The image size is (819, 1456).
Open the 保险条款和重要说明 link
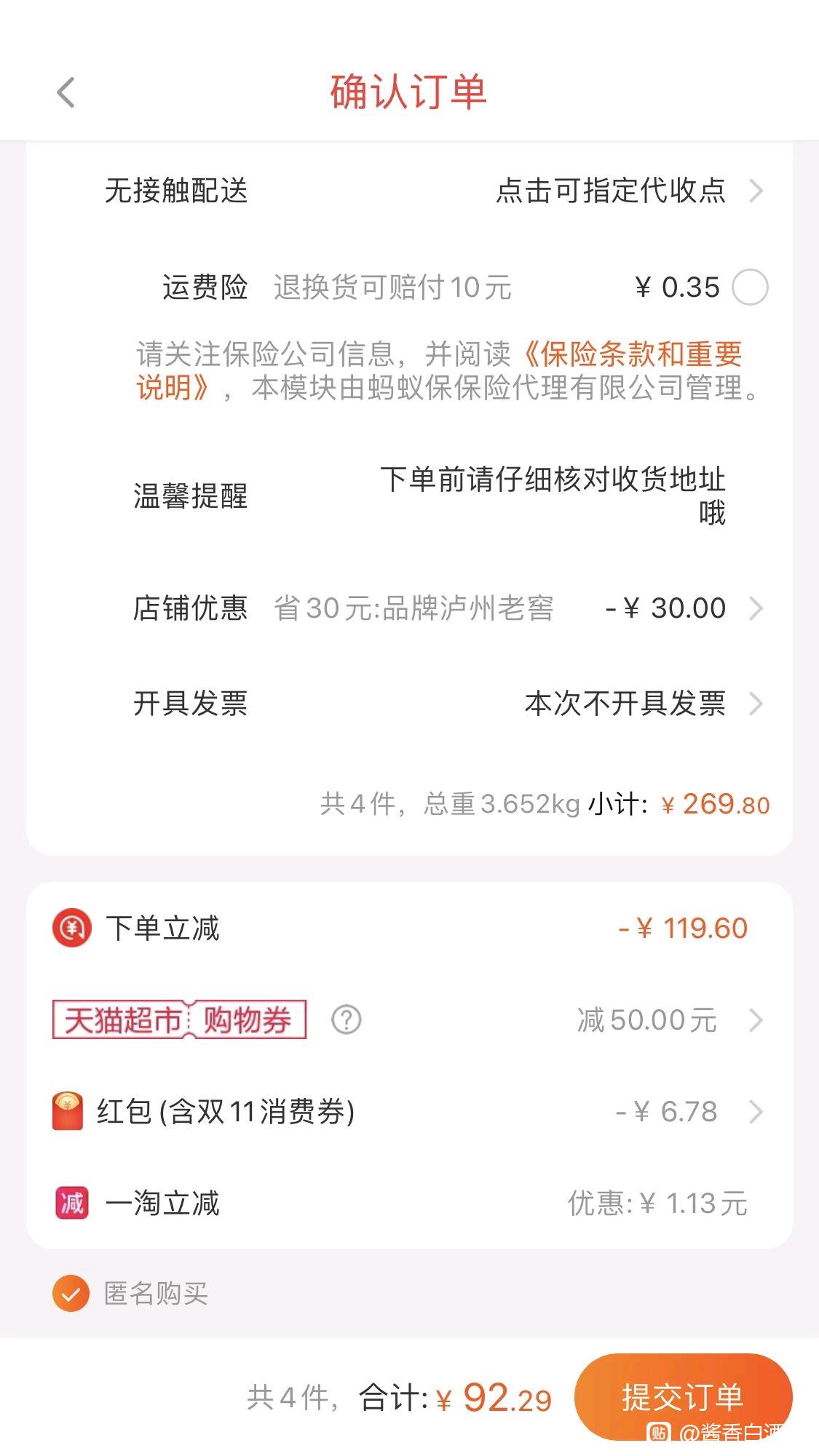[x=440, y=370]
